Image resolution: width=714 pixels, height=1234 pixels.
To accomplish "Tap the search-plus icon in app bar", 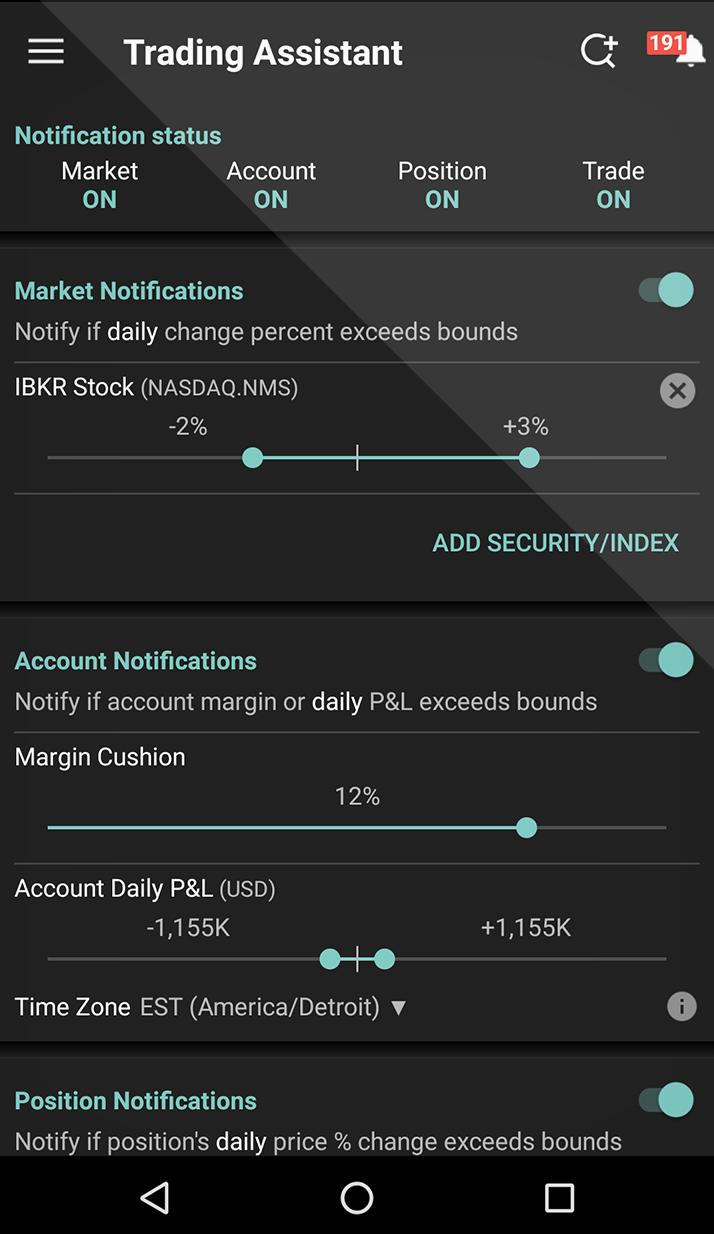I will [599, 51].
